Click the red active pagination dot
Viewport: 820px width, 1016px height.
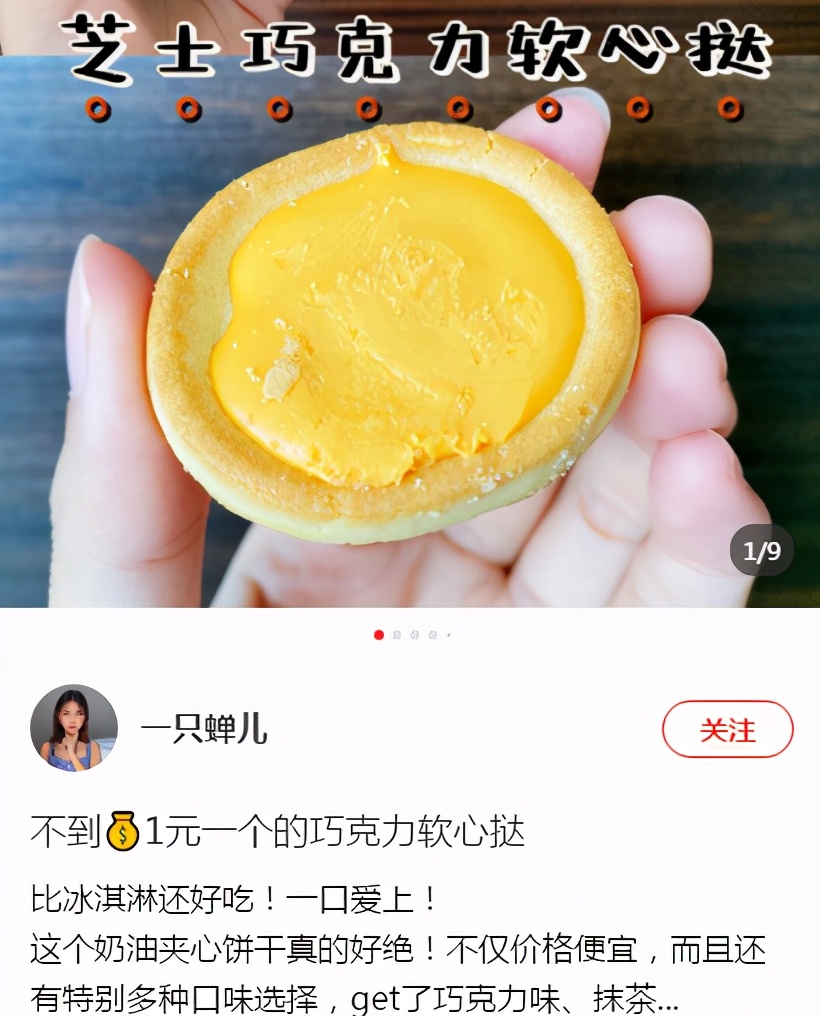[378, 634]
